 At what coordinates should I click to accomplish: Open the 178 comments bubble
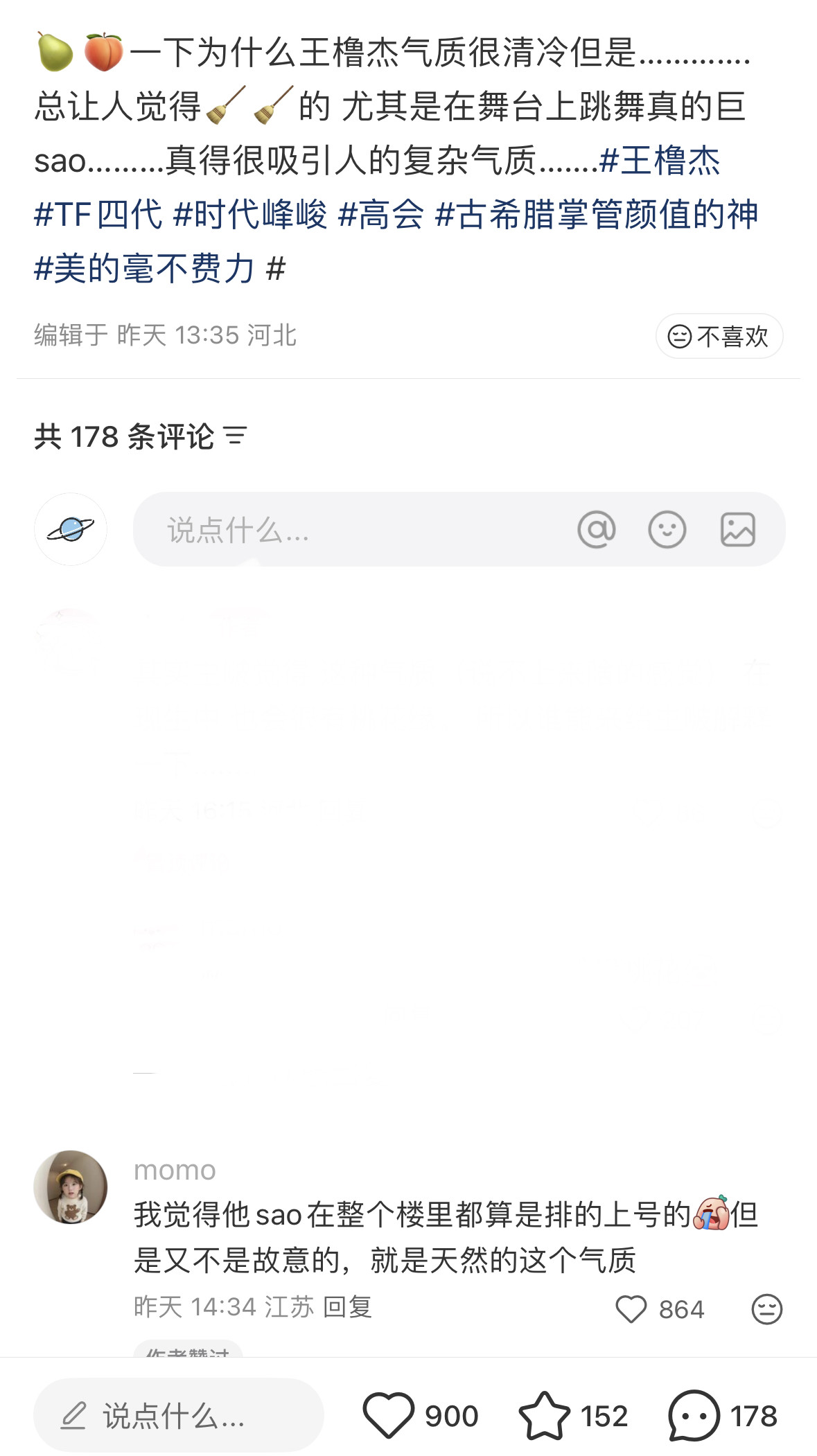[694, 1416]
